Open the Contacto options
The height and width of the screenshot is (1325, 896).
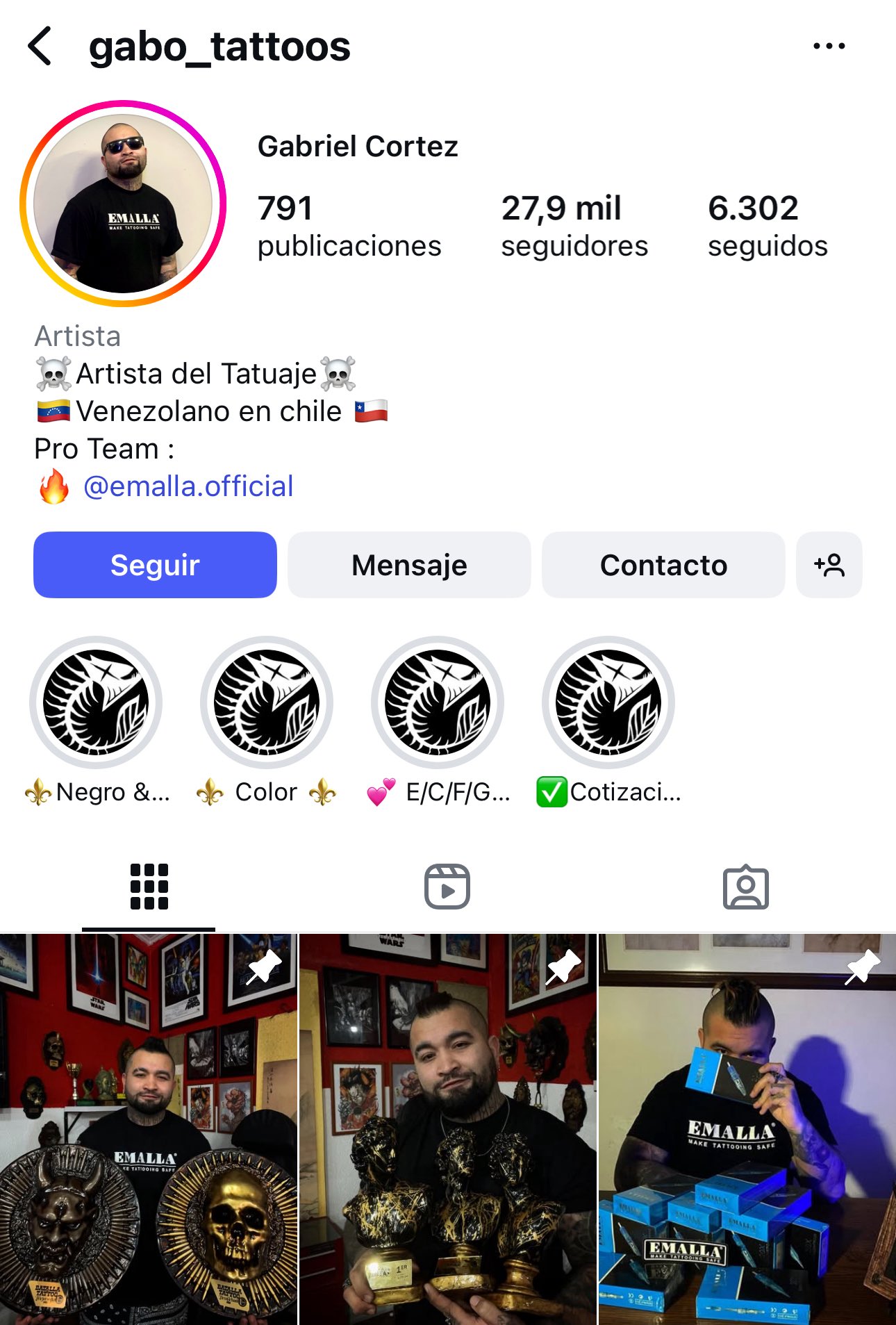tap(663, 565)
